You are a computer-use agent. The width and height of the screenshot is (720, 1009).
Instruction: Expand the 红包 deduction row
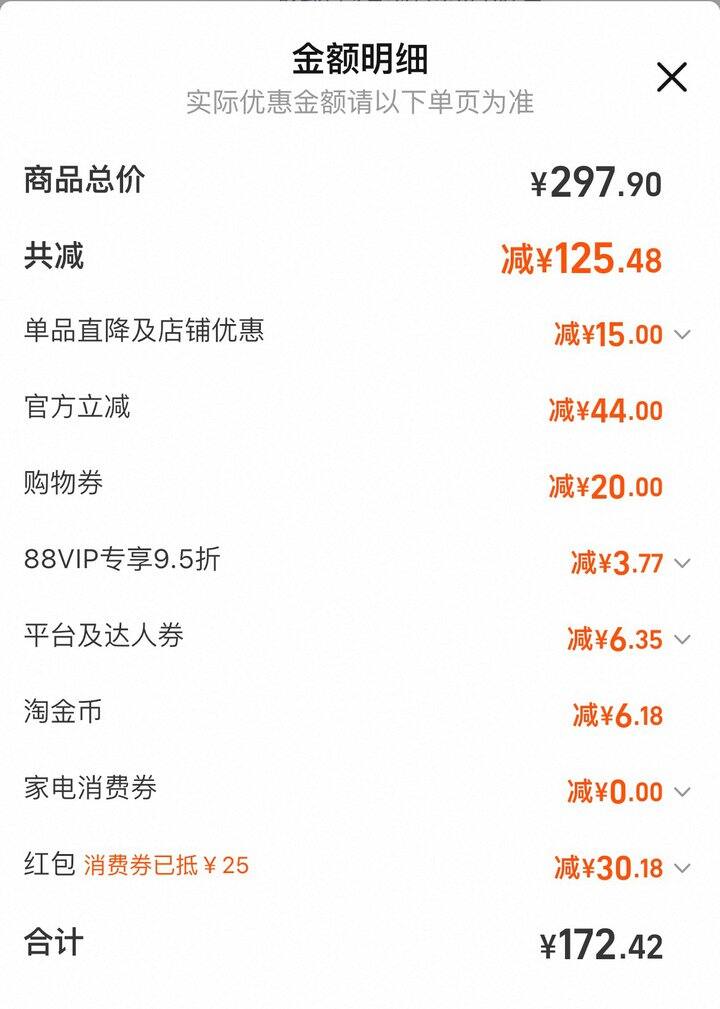(x=682, y=868)
